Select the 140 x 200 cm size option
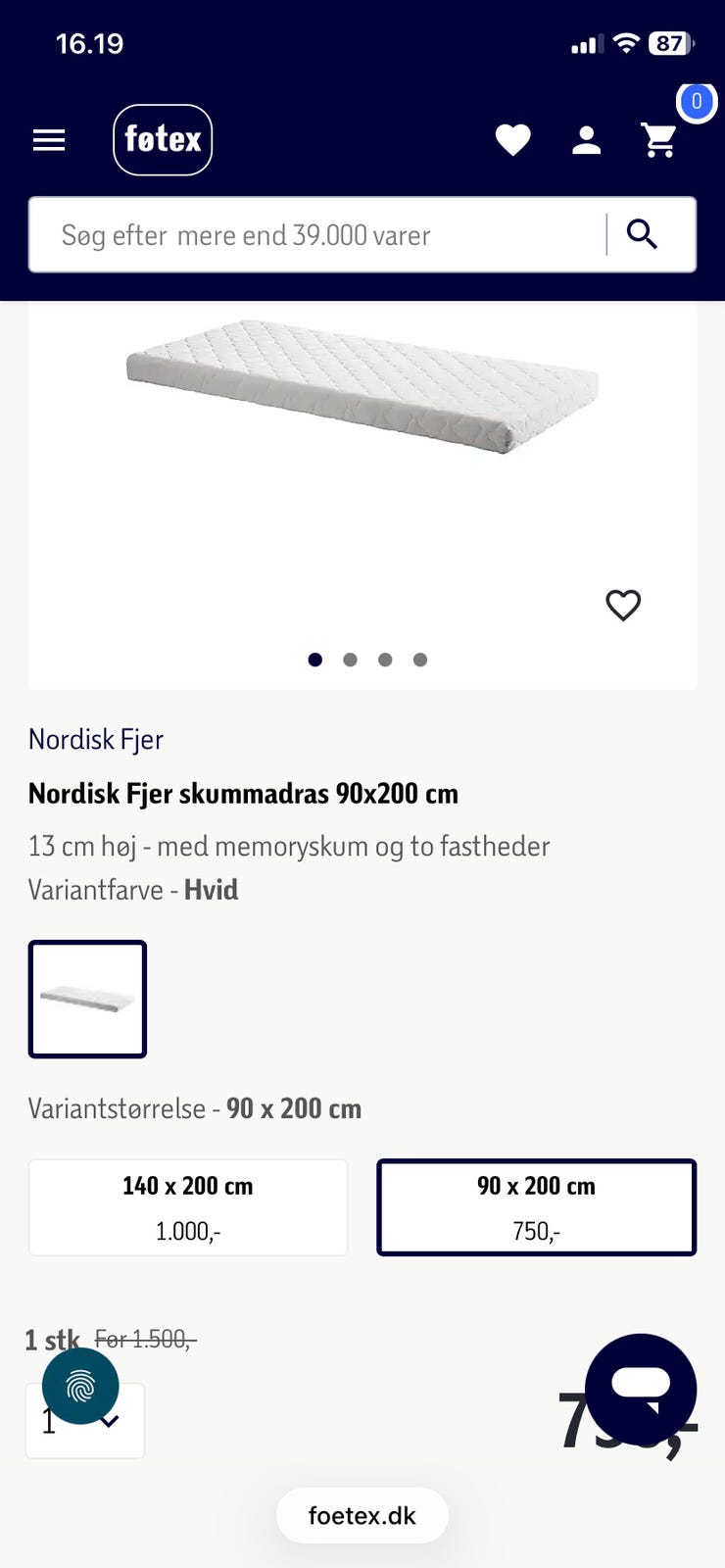This screenshot has width=725, height=1568. (188, 1206)
